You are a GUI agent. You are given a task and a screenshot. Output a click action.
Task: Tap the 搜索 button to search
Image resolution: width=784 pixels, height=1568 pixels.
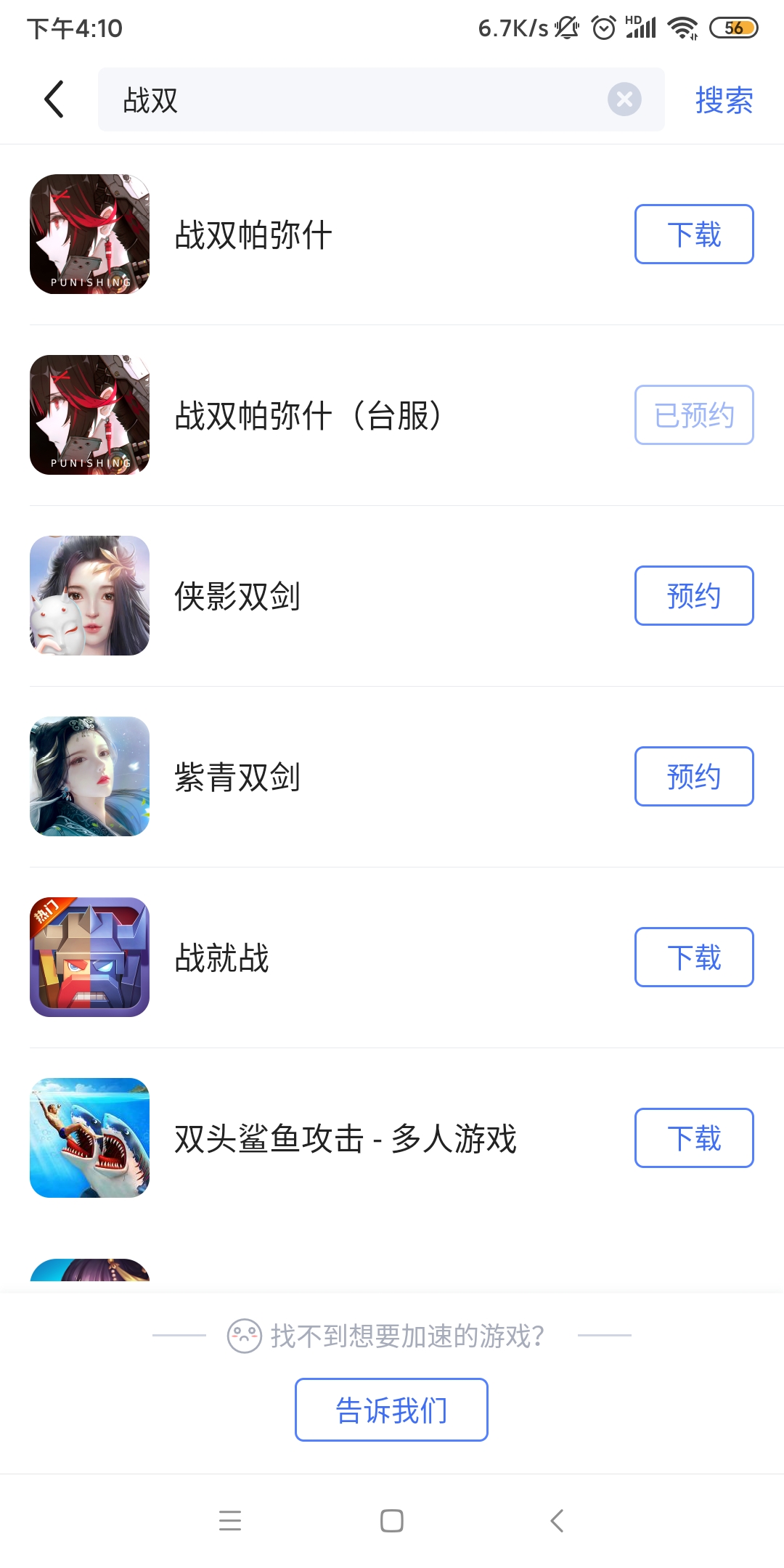tap(724, 99)
